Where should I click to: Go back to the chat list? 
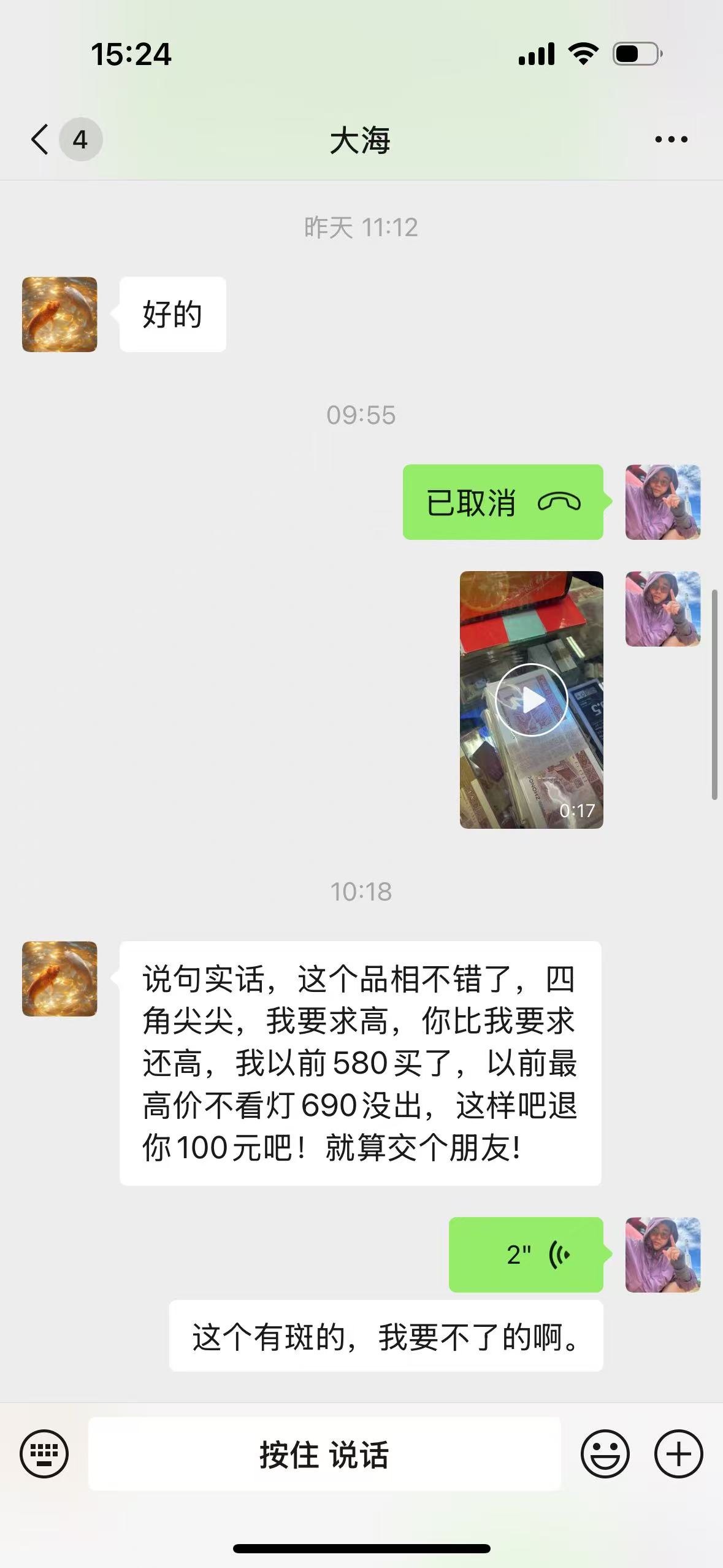[40, 139]
